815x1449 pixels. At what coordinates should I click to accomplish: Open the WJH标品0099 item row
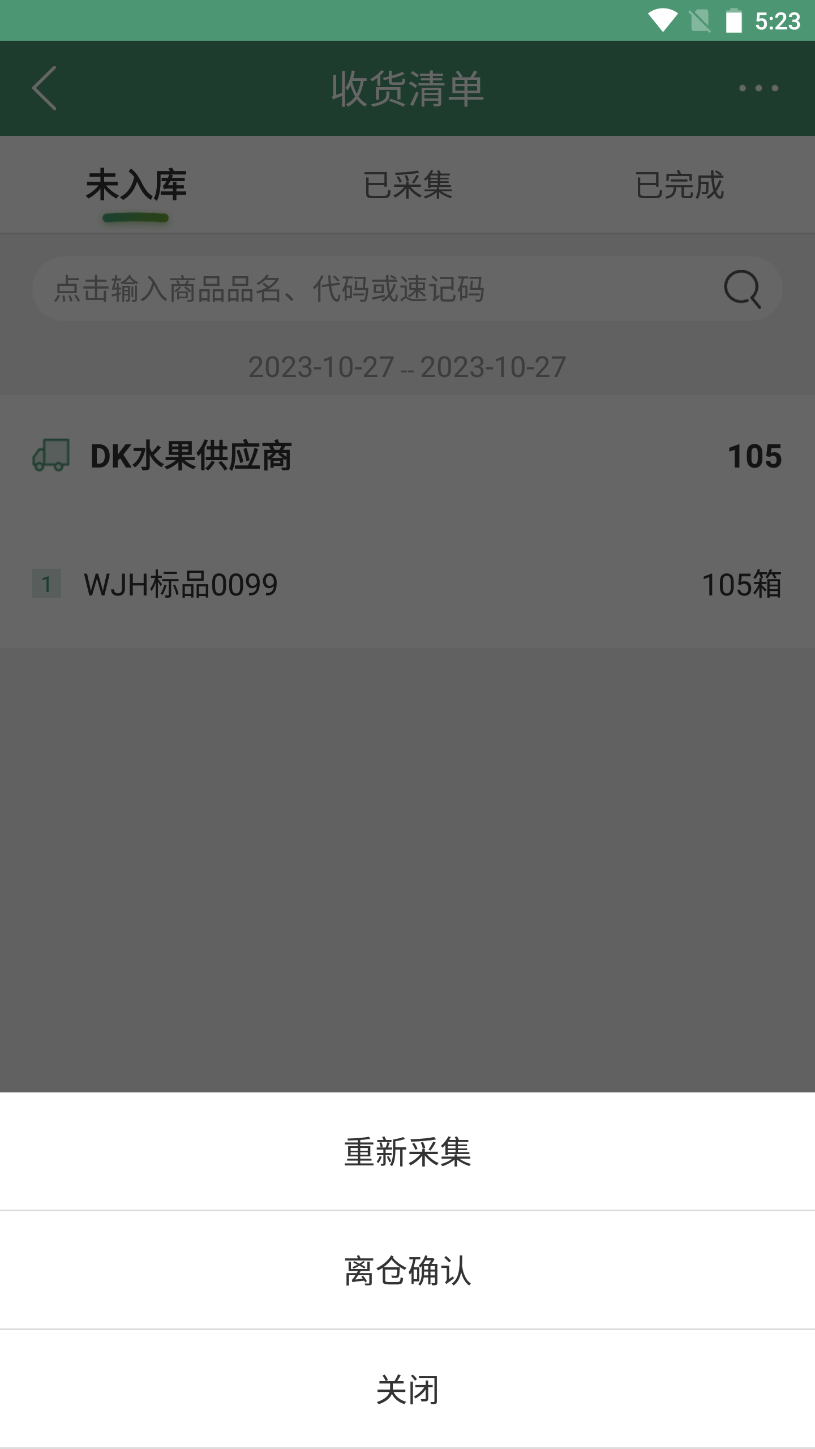click(x=407, y=584)
